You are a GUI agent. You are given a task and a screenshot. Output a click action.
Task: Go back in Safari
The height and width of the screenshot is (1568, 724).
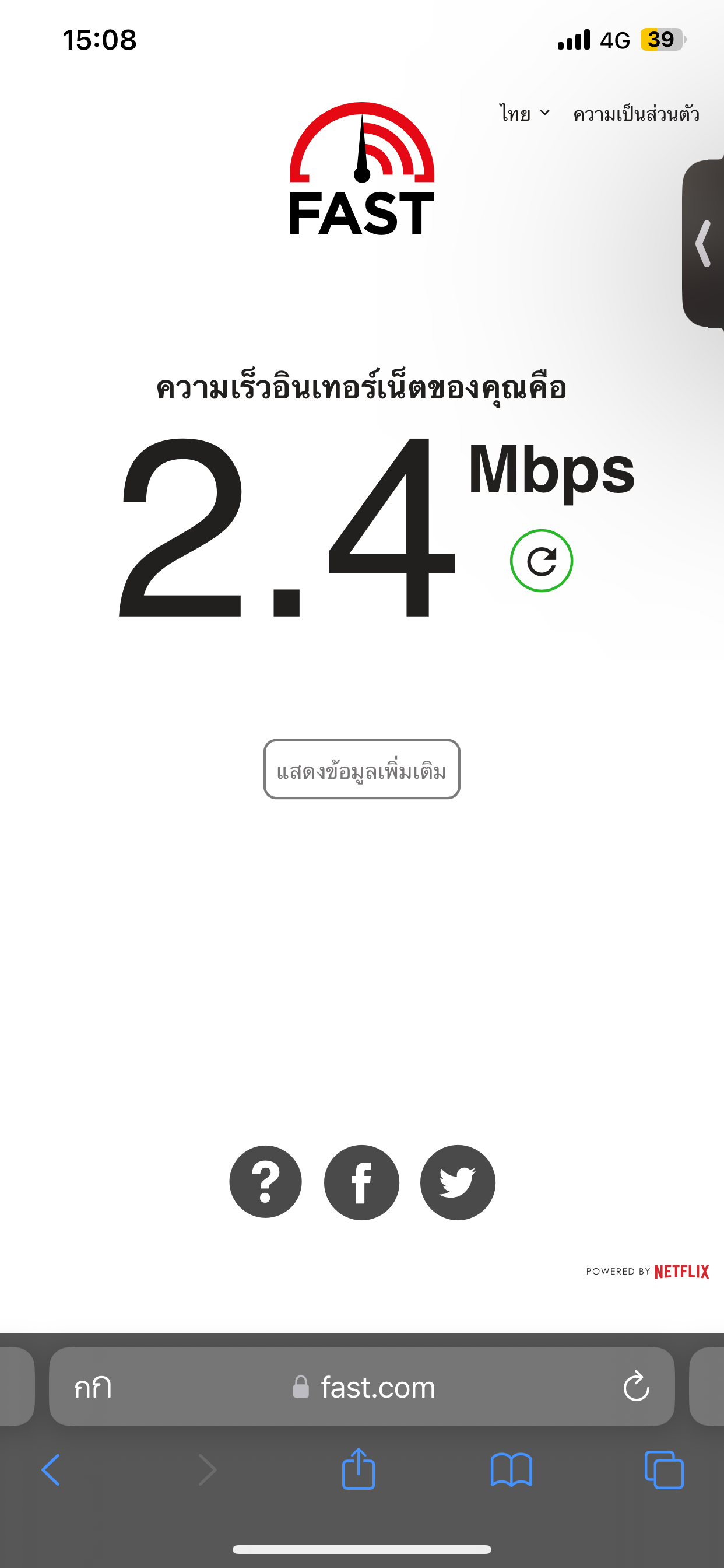(x=51, y=1470)
